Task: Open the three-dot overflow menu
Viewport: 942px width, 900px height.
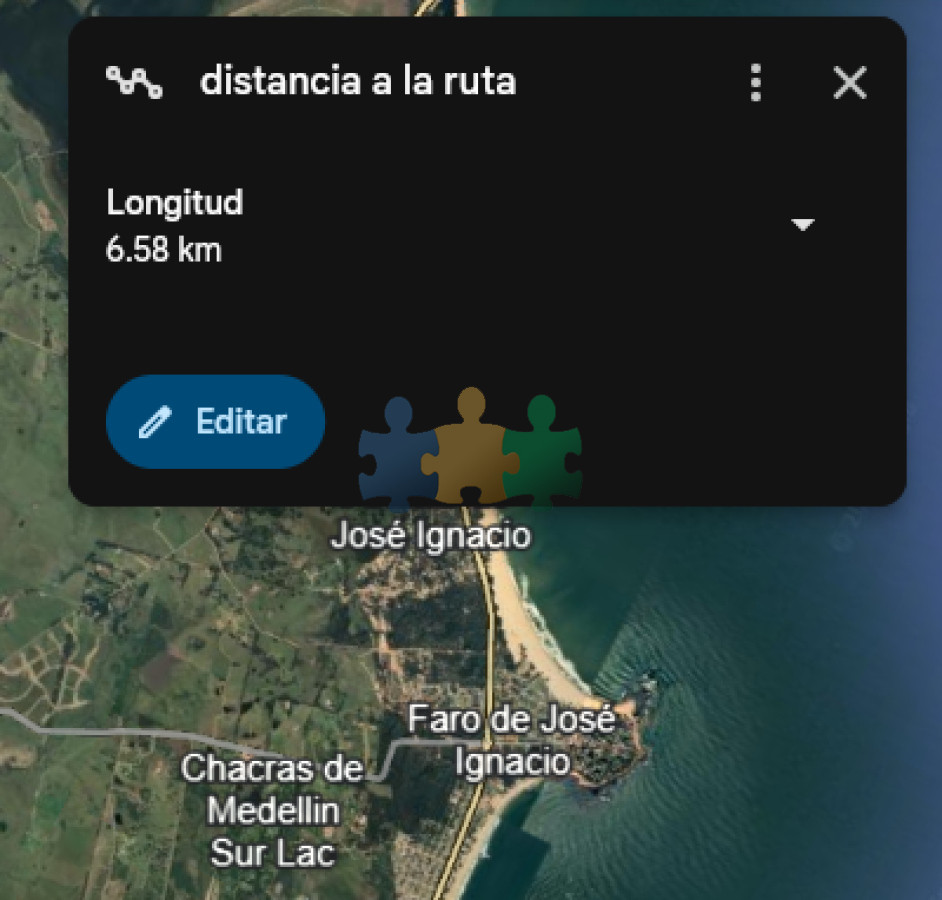Action: (x=756, y=83)
